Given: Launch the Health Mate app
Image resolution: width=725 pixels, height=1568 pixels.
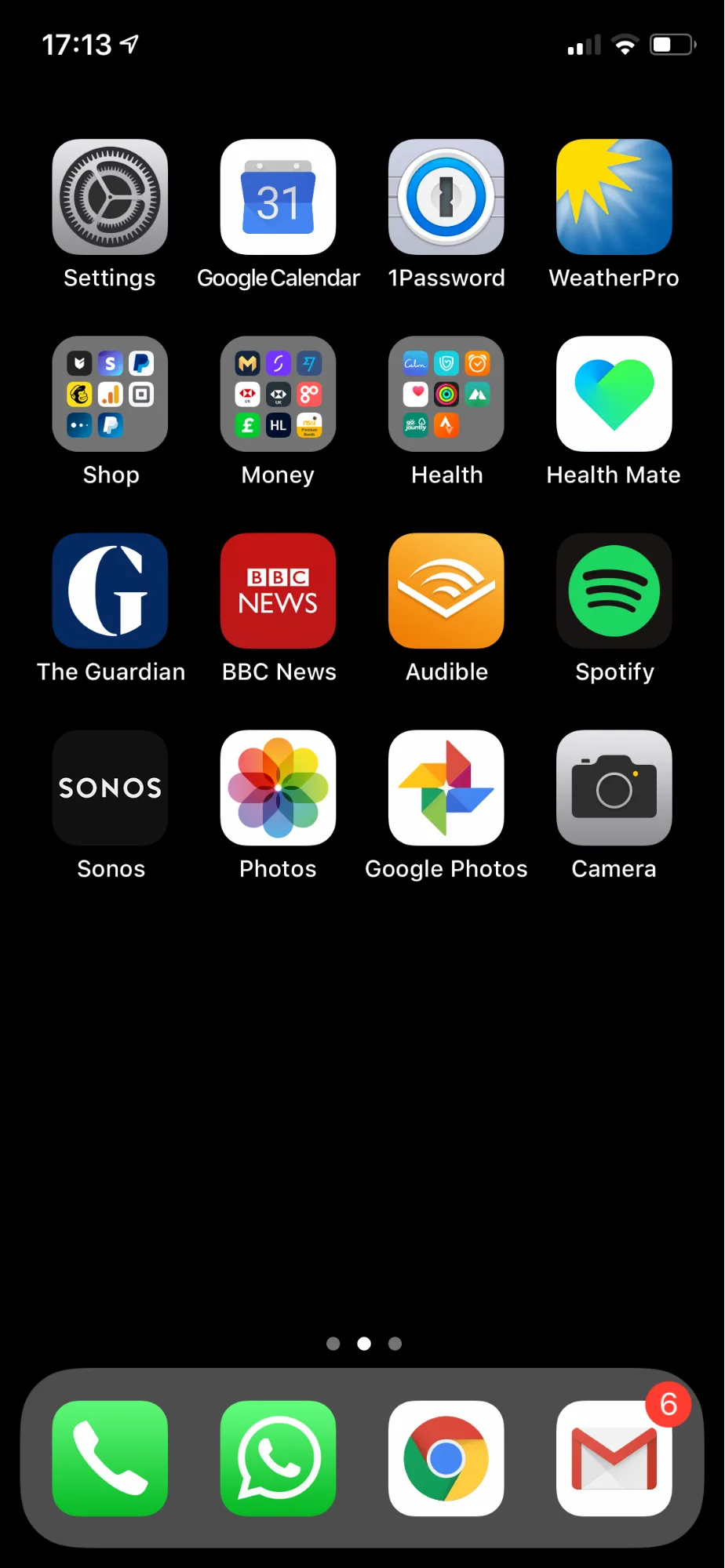Looking at the screenshot, I should tap(614, 394).
